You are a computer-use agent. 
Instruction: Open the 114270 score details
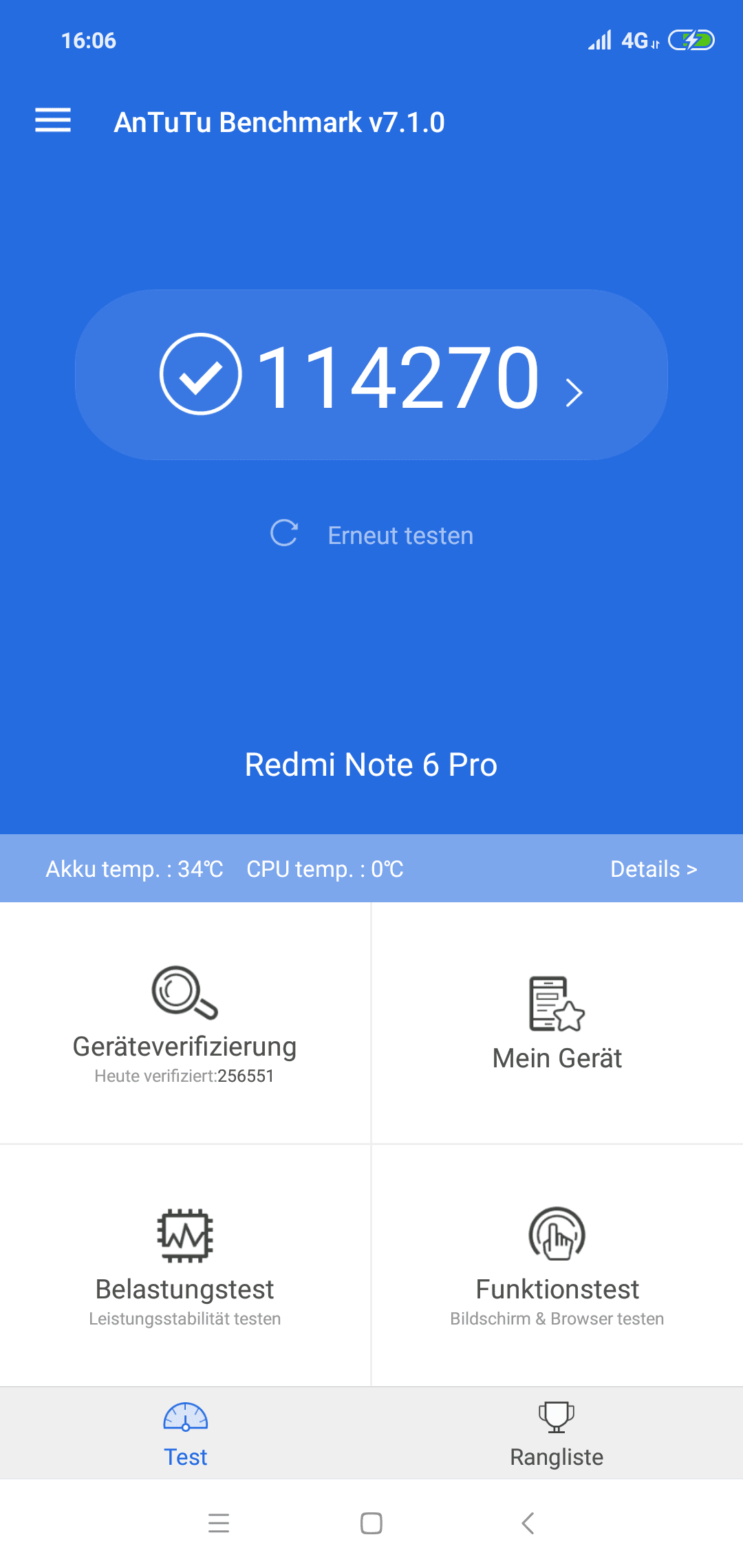(371, 375)
